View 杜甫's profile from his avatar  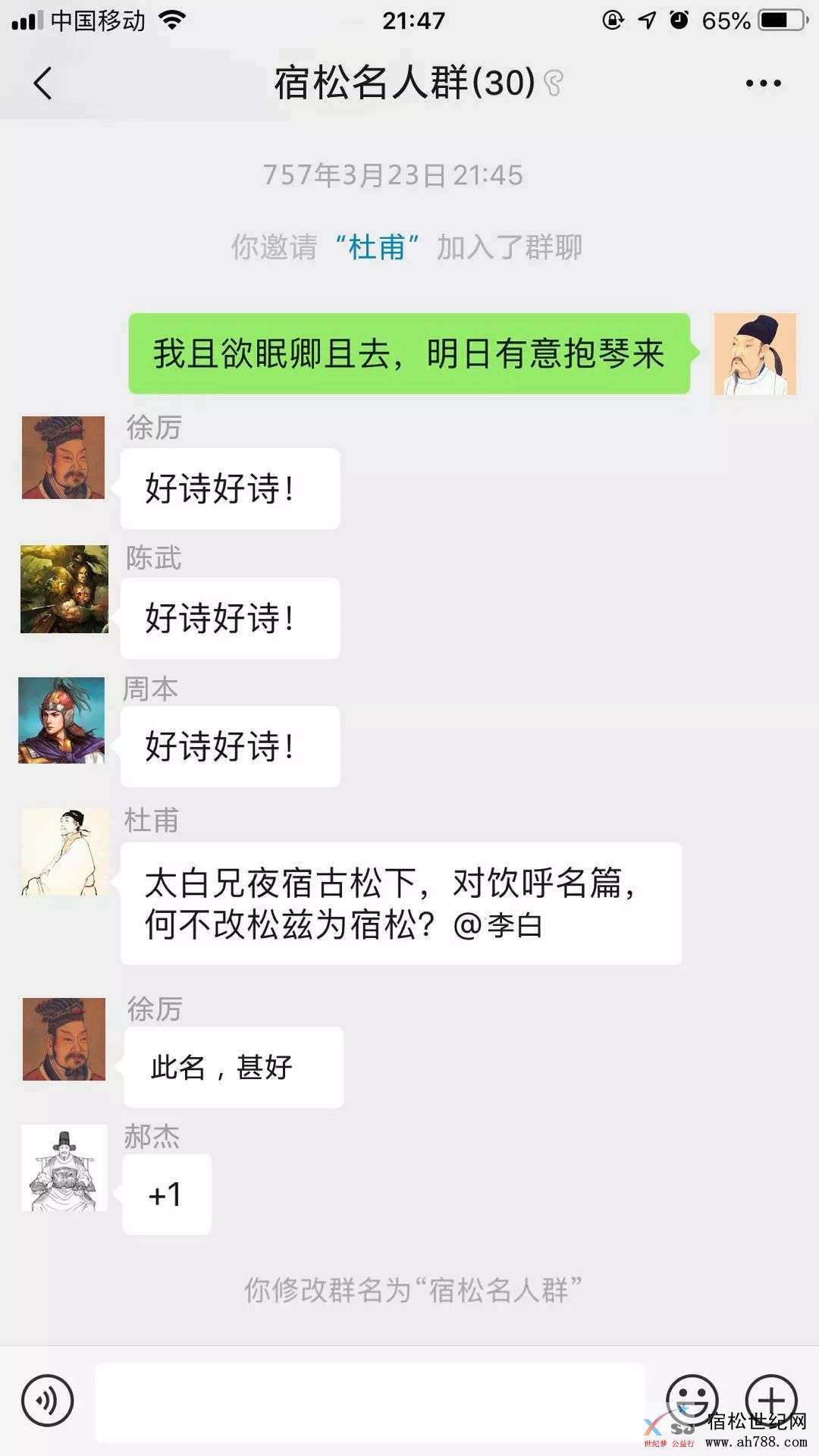64,852
